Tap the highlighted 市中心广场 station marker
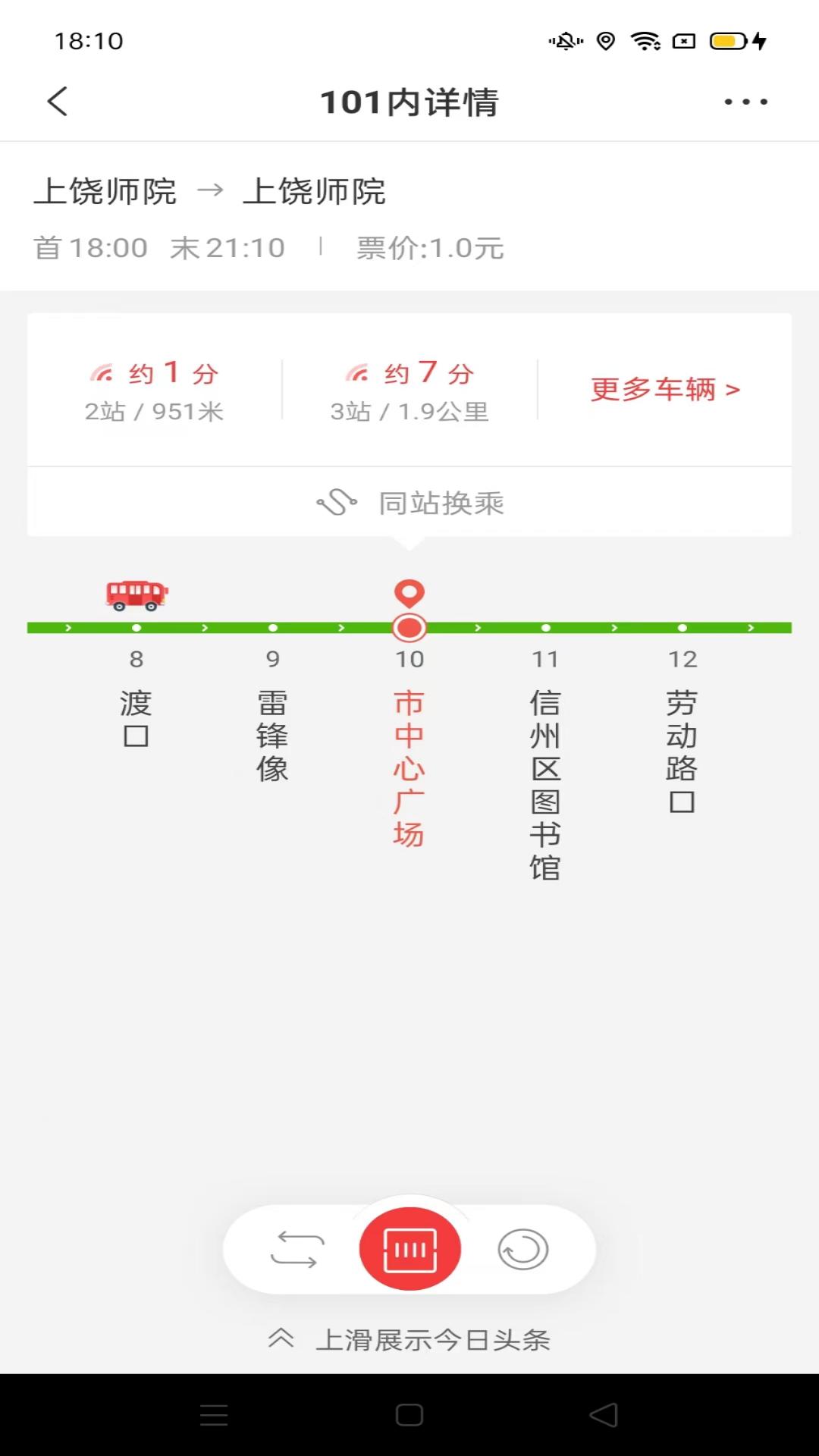Screen dimensions: 819x1456 coord(409,627)
